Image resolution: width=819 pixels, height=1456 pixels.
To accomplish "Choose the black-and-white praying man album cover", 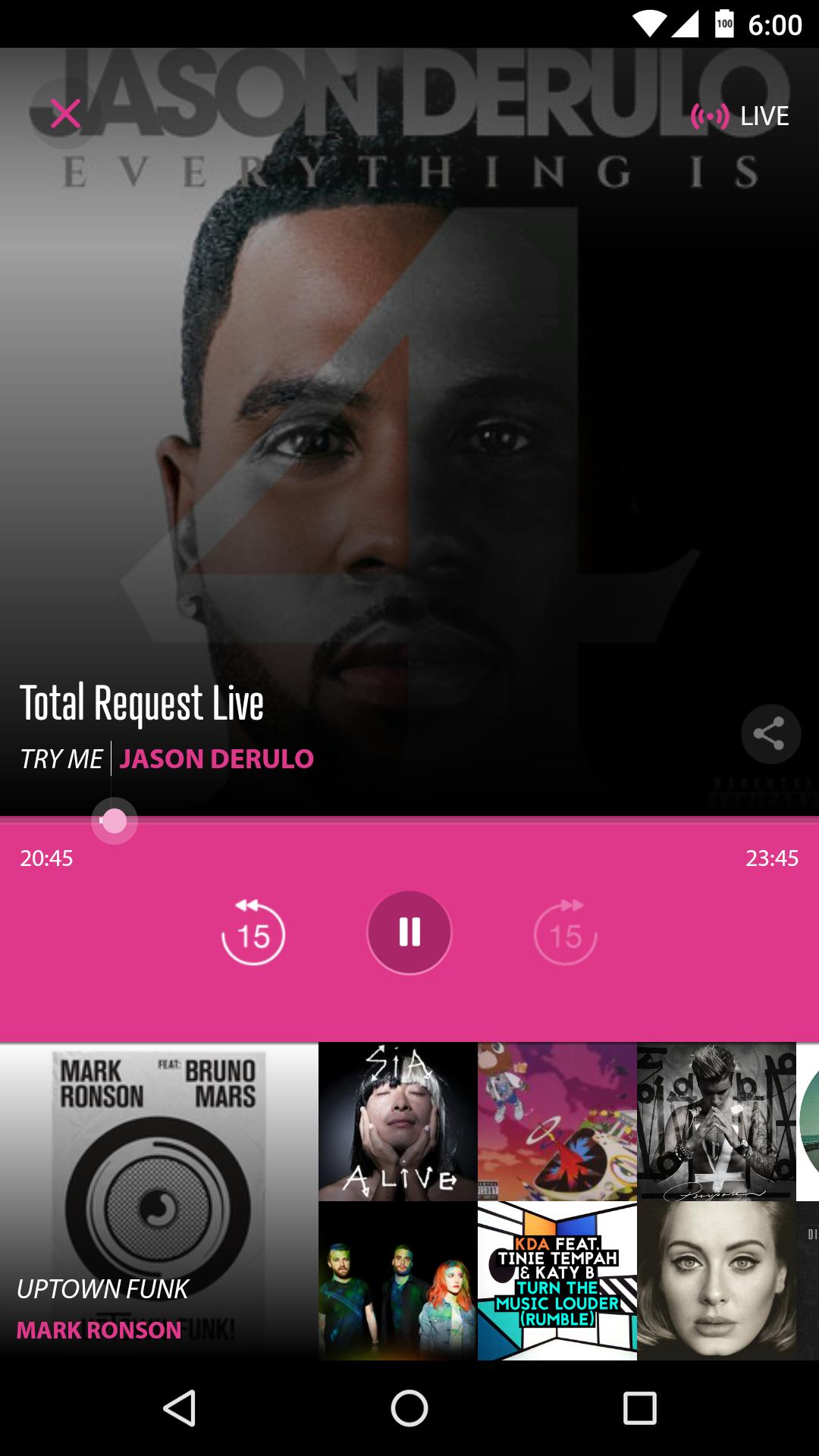I will (717, 1122).
